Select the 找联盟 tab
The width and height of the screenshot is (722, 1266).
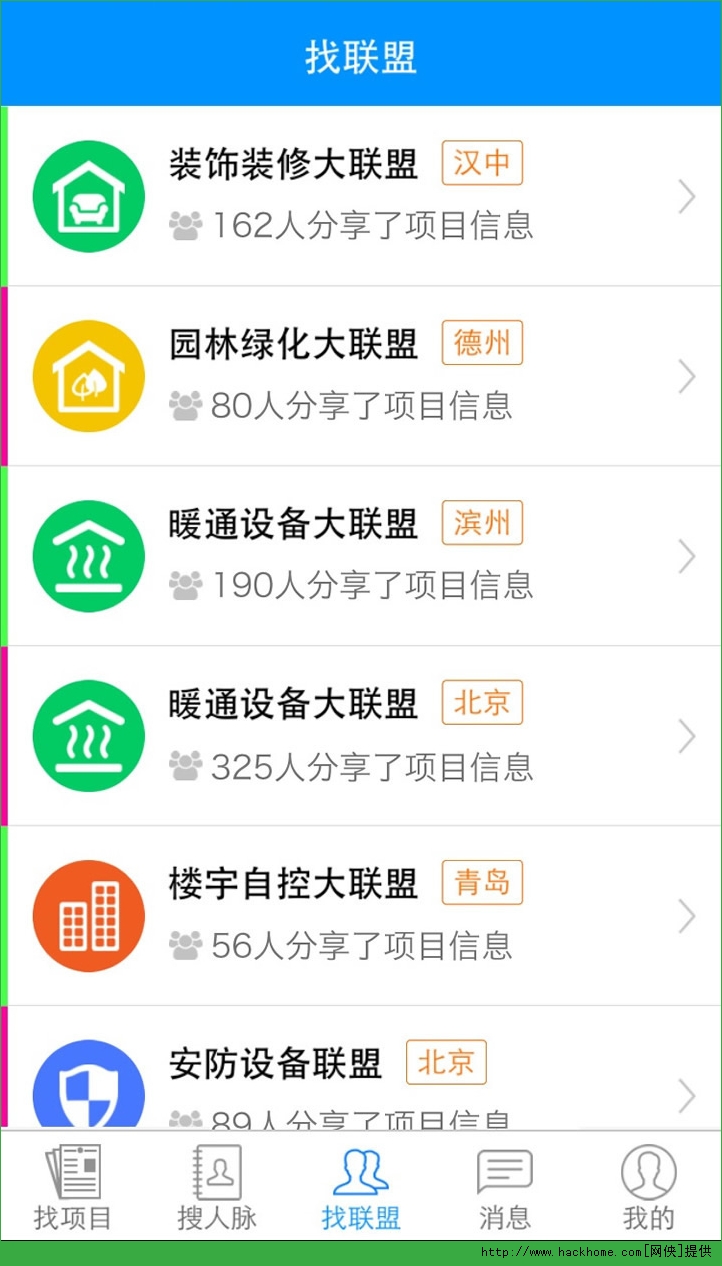(x=361, y=1188)
